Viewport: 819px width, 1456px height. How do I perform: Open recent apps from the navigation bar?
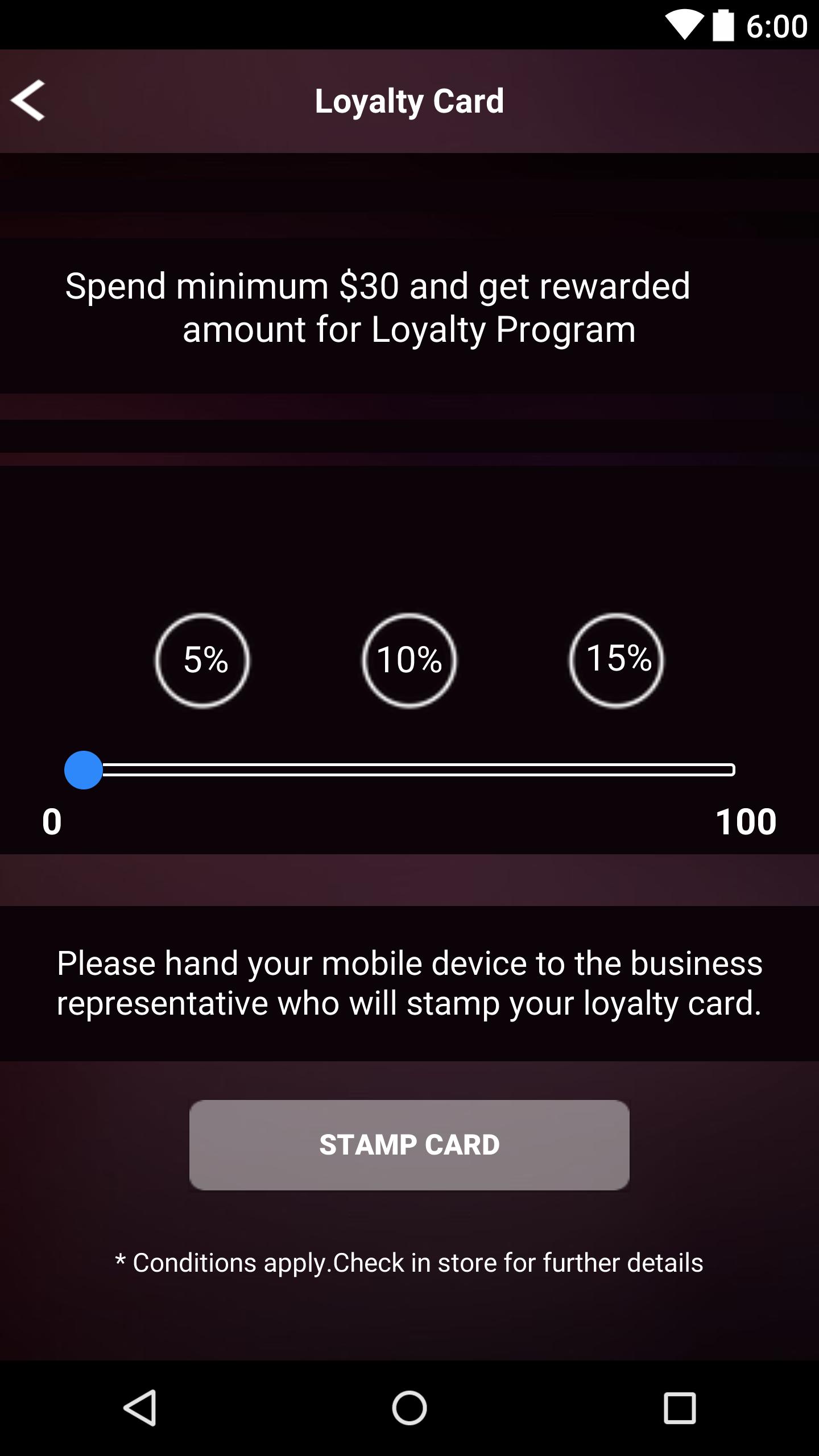click(x=680, y=1408)
